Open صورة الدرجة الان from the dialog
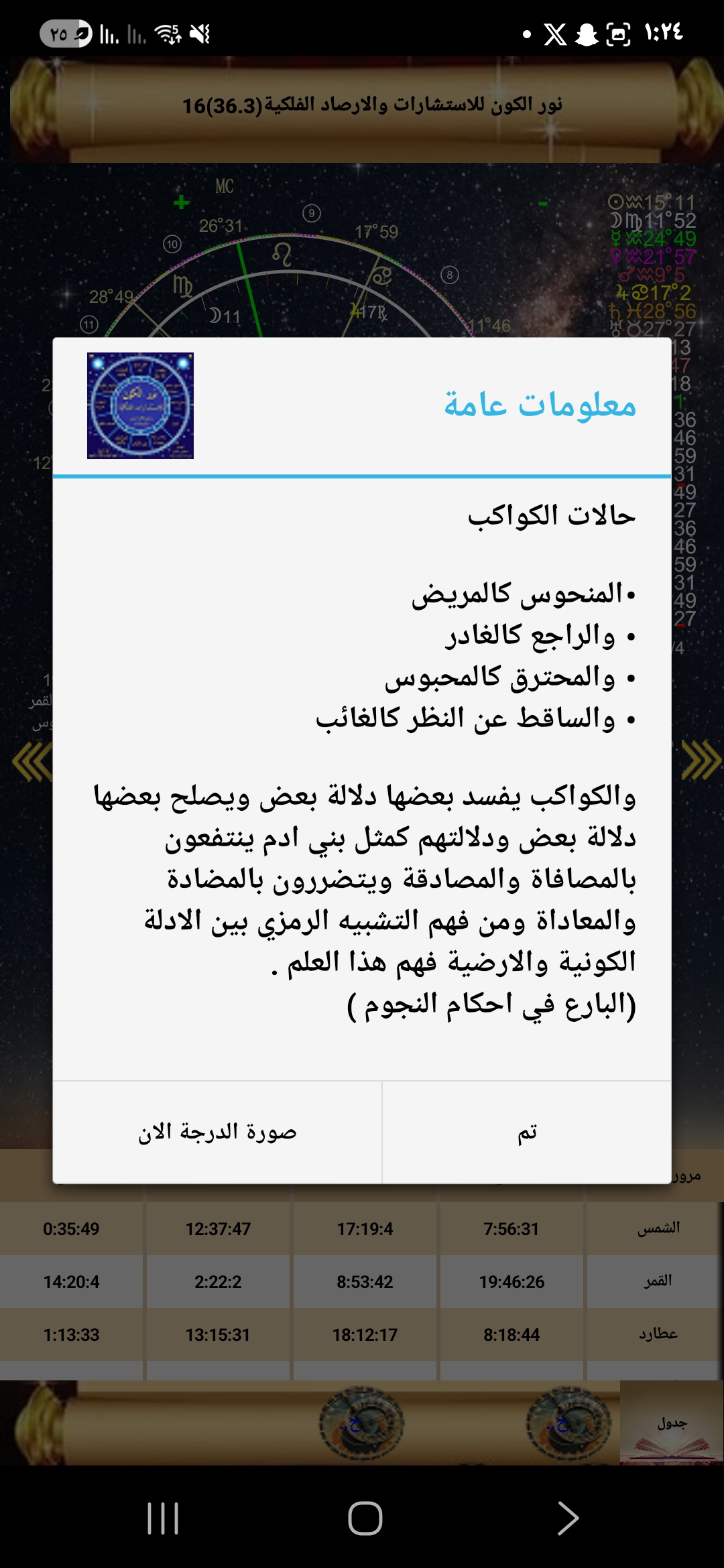Image resolution: width=724 pixels, height=1568 pixels. pos(217,1132)
